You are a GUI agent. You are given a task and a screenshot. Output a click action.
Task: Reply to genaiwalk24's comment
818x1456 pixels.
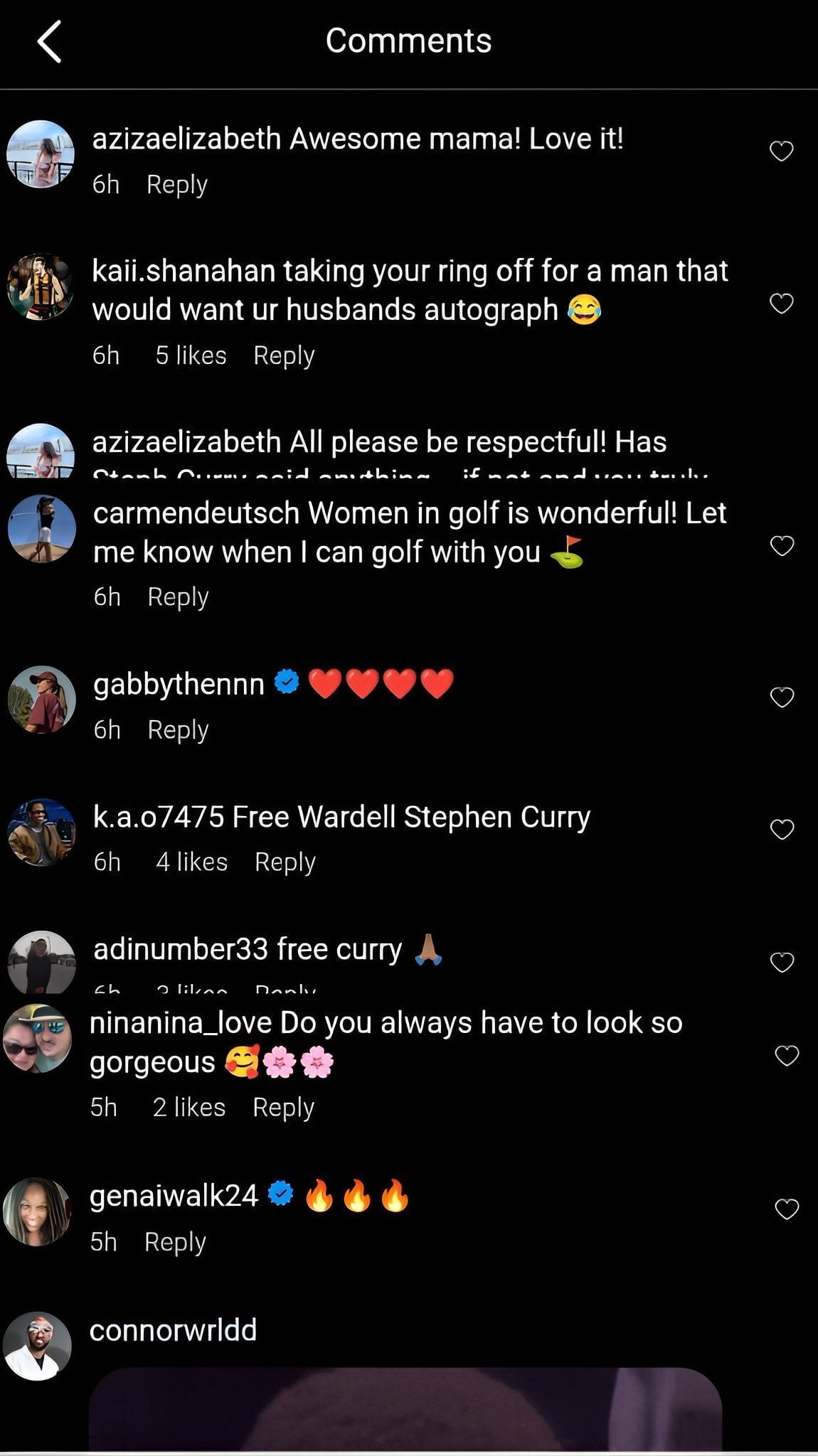pos(175,1242)
